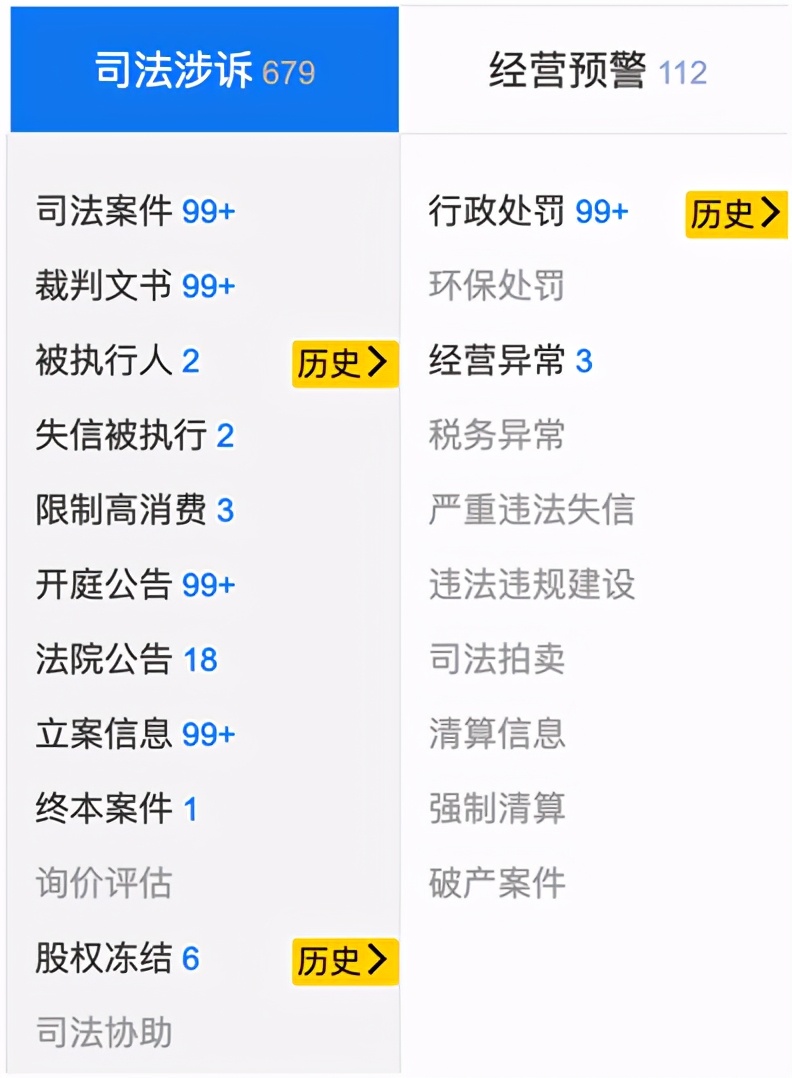Open 开庭公告 list
The width and height of the screenshot is (792, 1078).
pos(135,585)
